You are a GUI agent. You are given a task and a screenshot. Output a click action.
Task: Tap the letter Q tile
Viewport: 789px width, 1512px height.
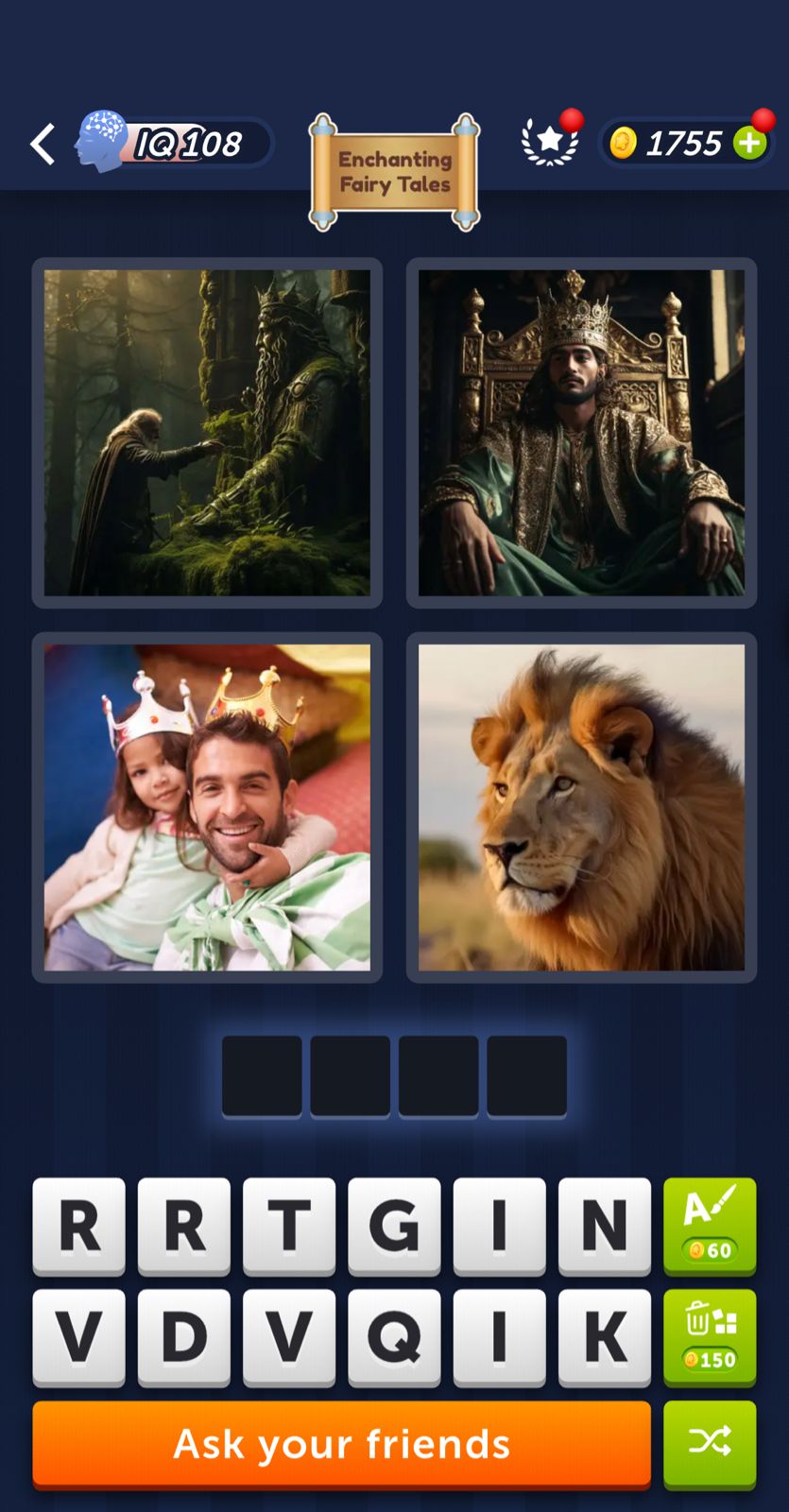point(394,1336)
